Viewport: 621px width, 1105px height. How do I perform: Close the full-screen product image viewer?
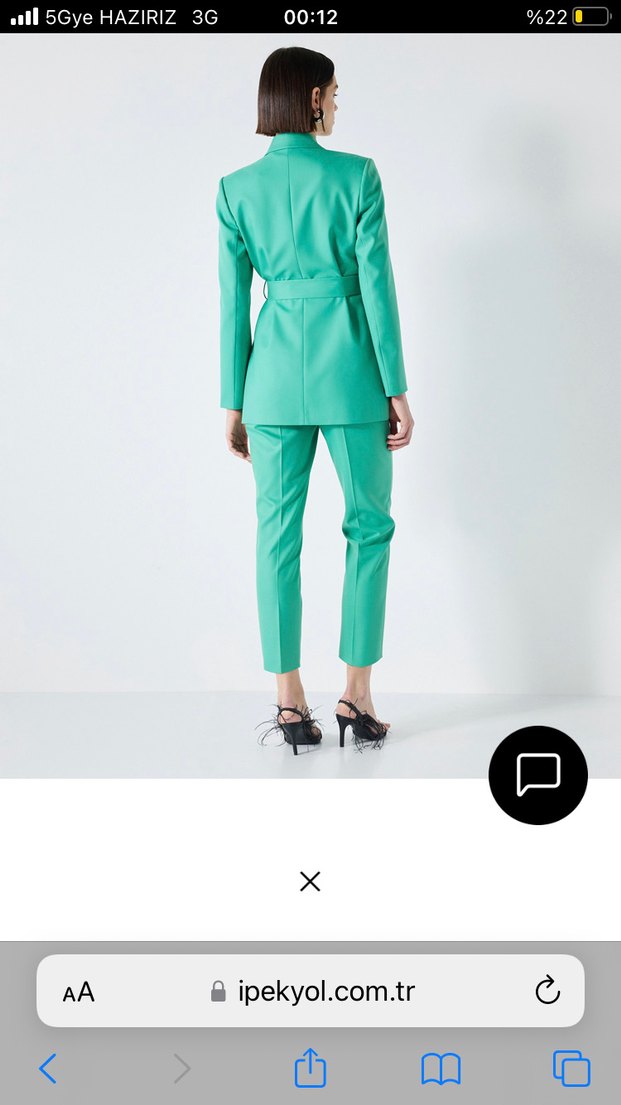click(310, 881)
